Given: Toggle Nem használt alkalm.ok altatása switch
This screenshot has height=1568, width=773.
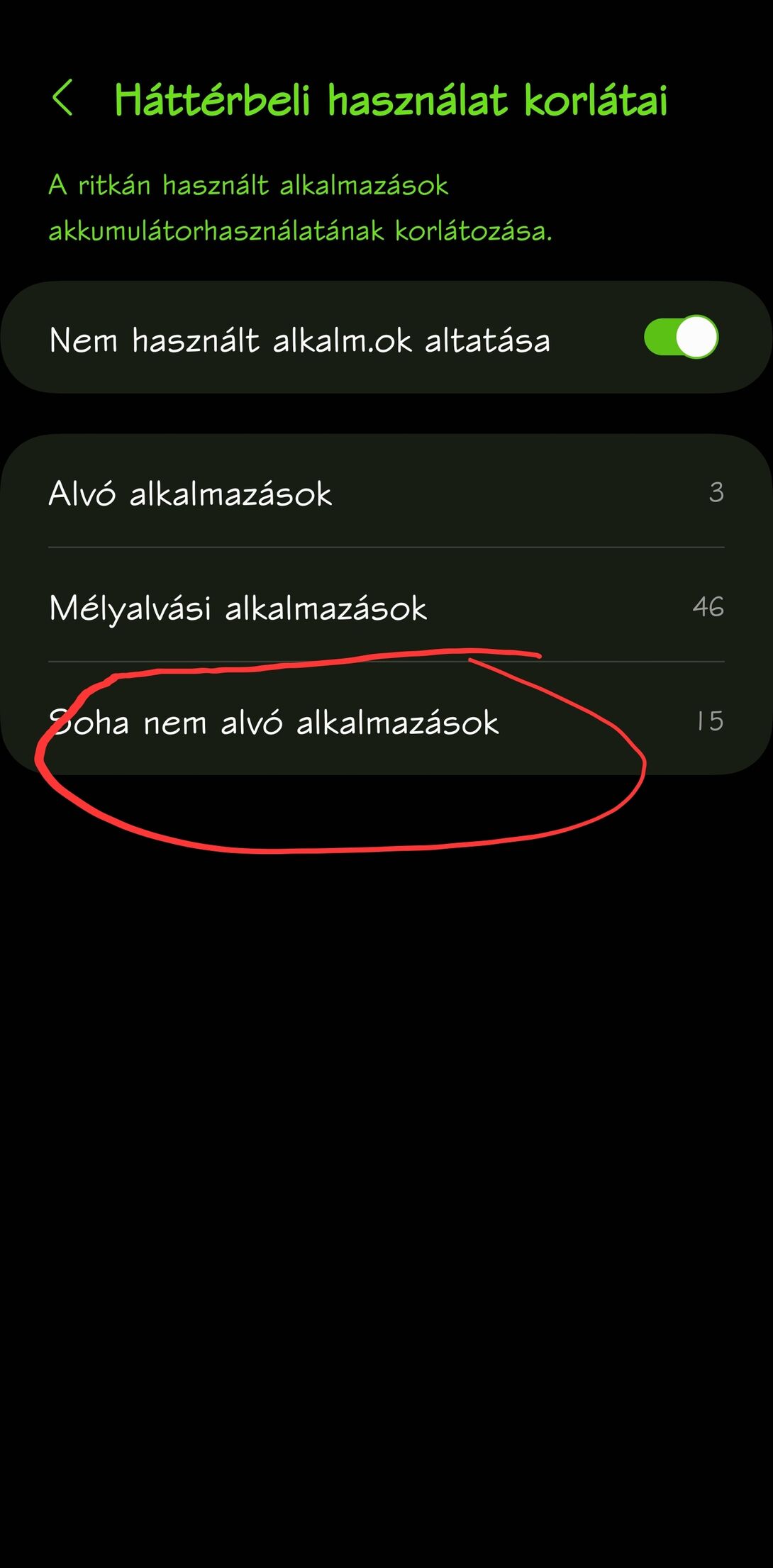Looking at the screenshot, I should click(680, 338).
